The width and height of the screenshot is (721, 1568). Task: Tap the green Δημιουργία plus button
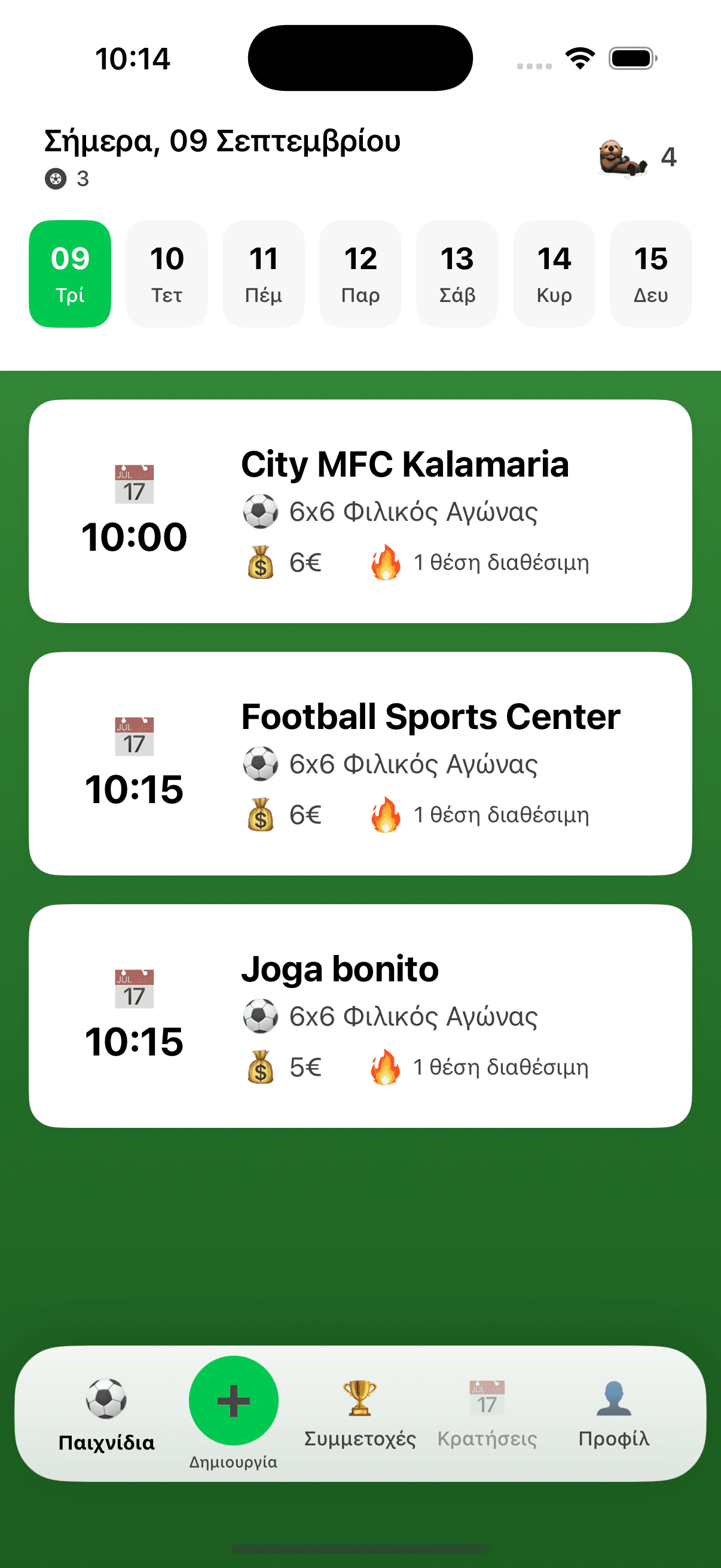point(234,1401)
